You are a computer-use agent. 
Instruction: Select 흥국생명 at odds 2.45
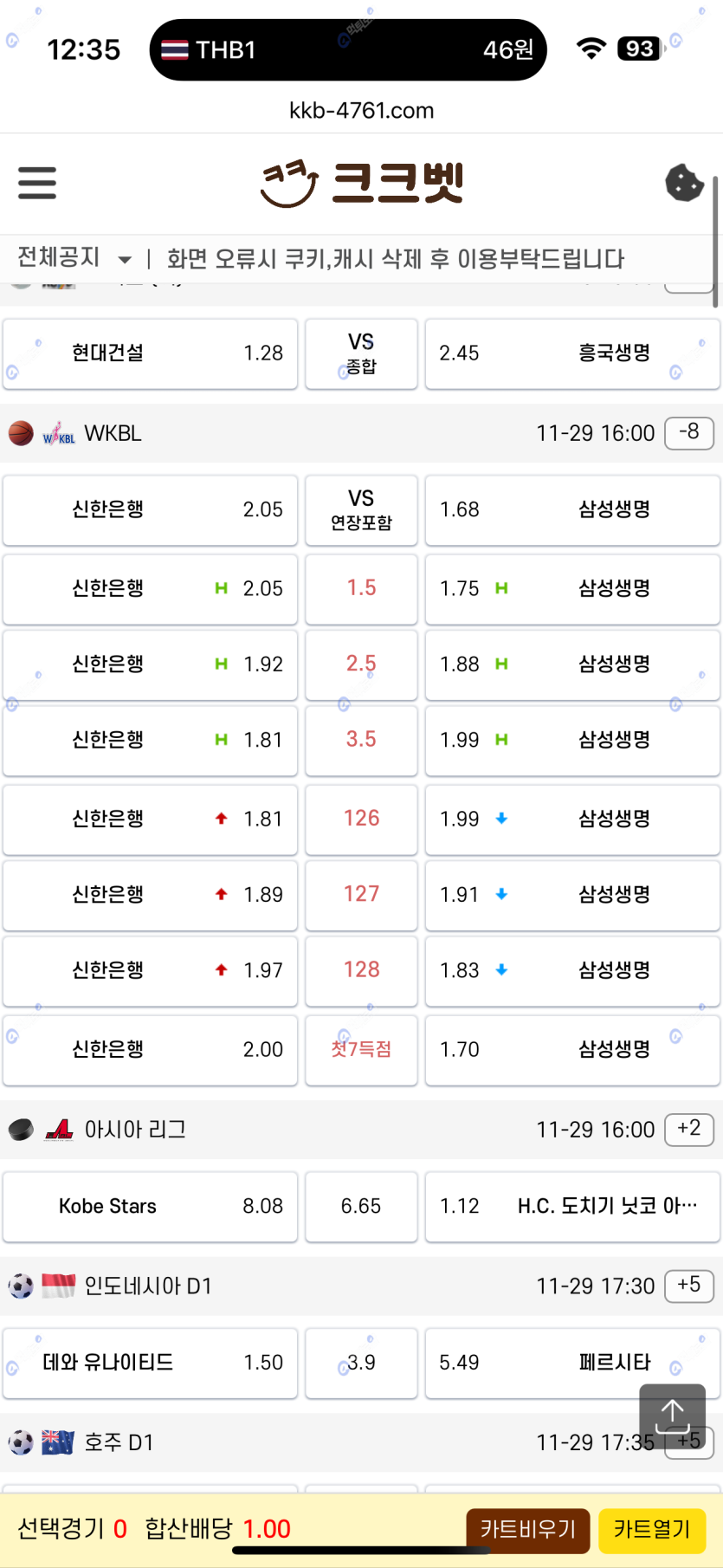pyautogui.click(x=571, y=353)
